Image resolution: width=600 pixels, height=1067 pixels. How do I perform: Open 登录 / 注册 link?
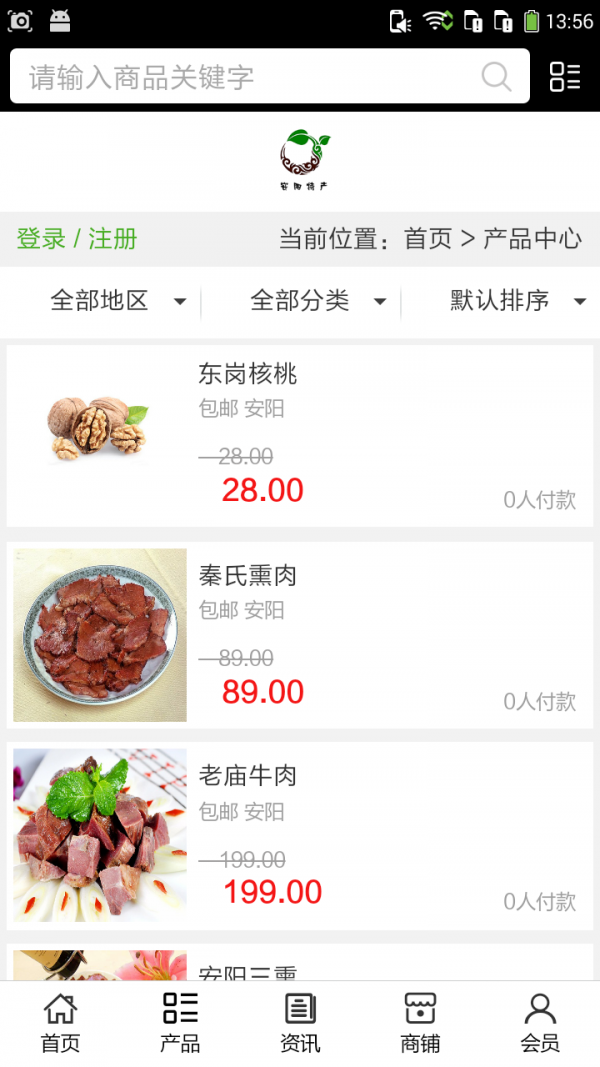tap(77, 239)
